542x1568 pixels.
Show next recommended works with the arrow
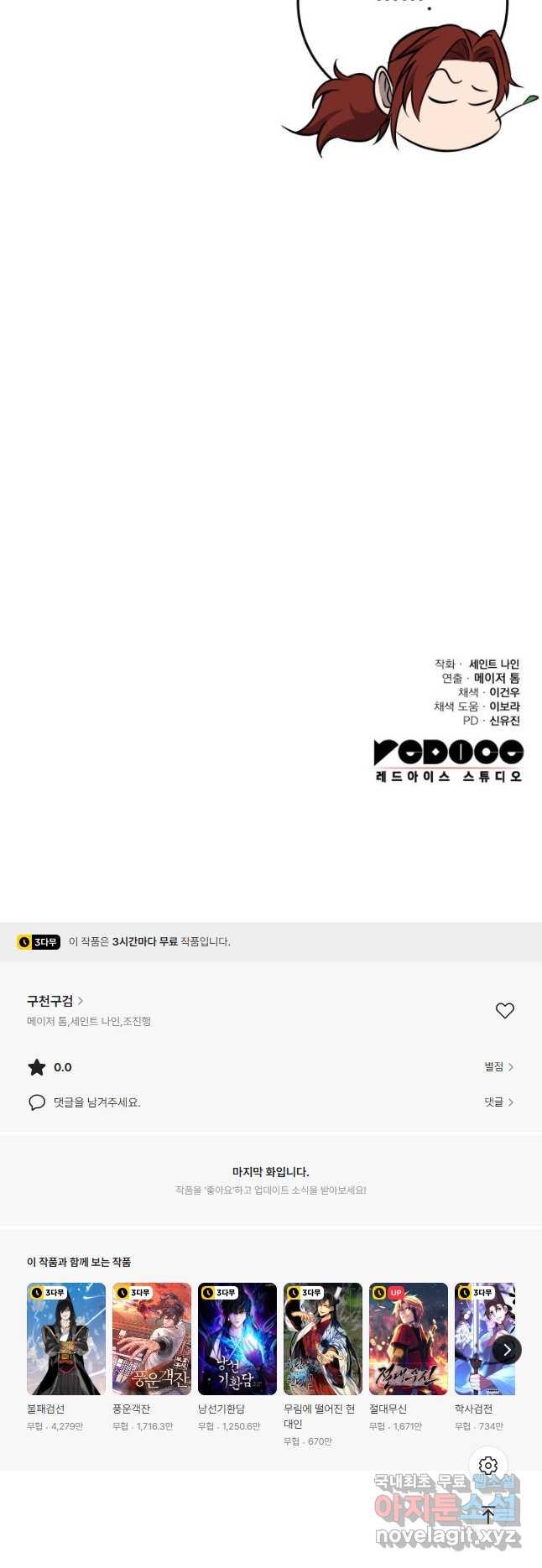click(506, 1350)
